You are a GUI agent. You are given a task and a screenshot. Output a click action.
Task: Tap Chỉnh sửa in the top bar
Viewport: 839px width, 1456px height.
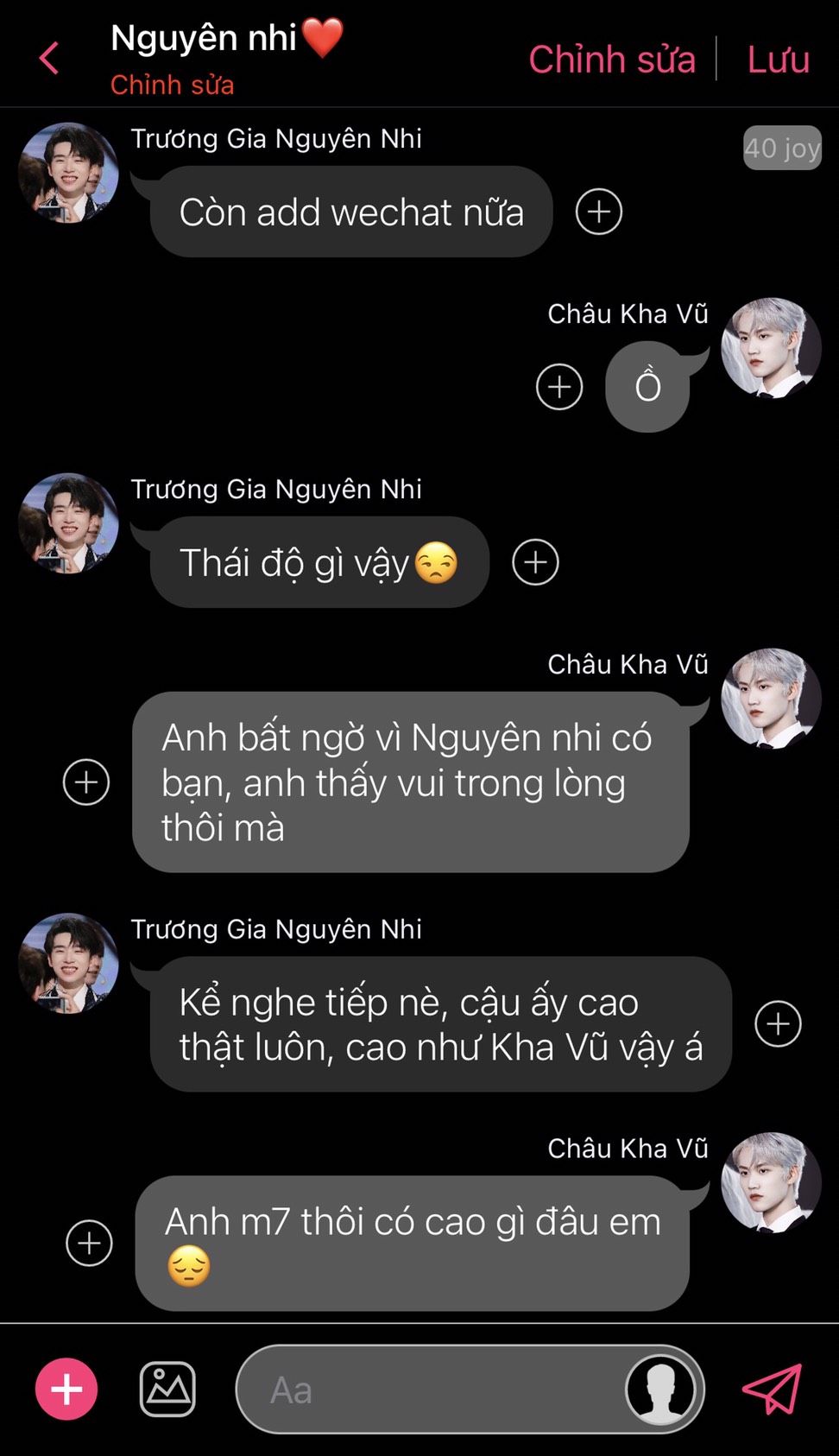tap(612, 60)
